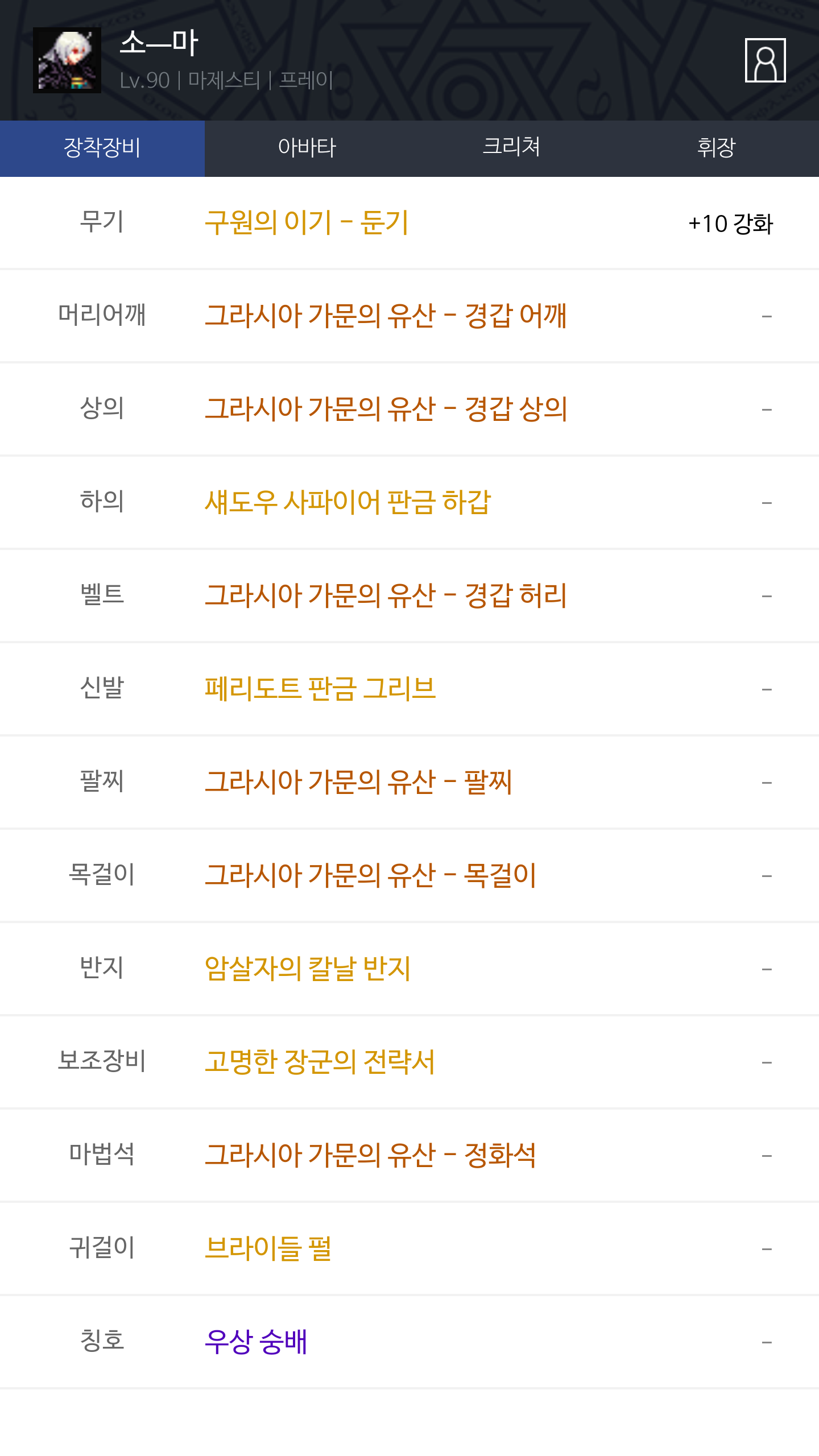
Task: Select the 장착장비 tab
Action: tap(102, 148)
